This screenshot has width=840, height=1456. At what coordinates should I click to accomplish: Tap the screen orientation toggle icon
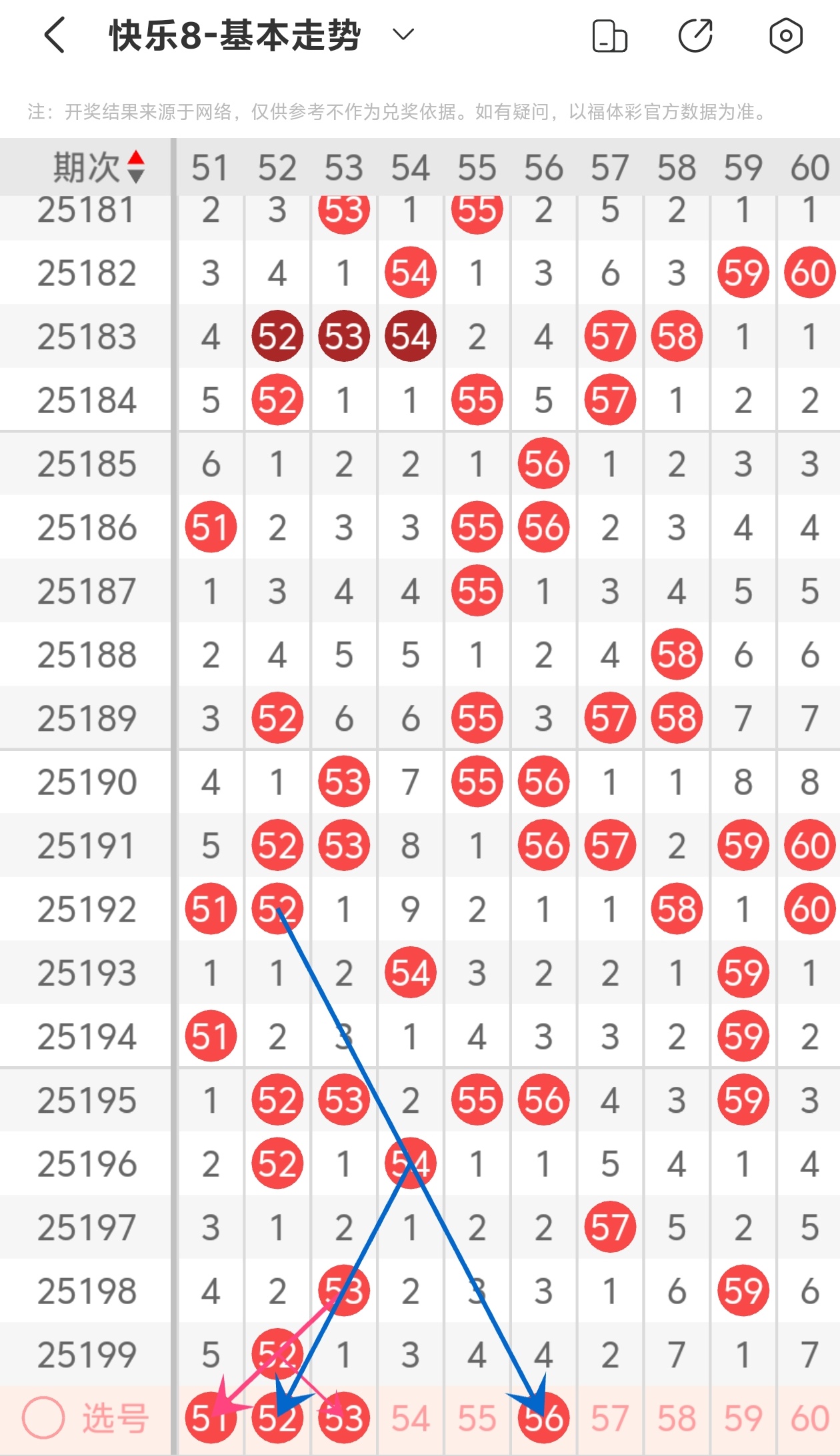[x=609, y=36]
